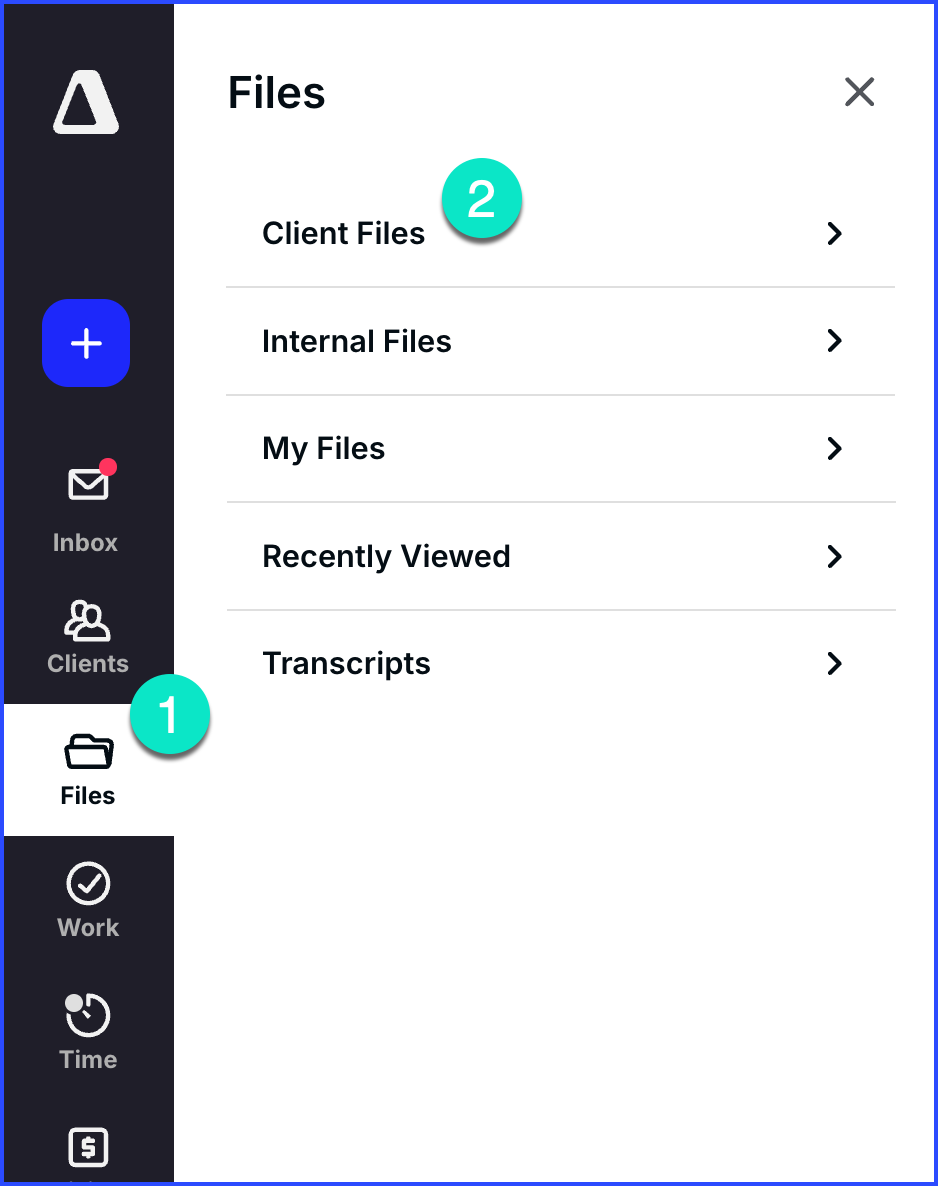The height and width of the screenshot is (1186, 938).
Task: Switch to Clients section
Action: 87,637
